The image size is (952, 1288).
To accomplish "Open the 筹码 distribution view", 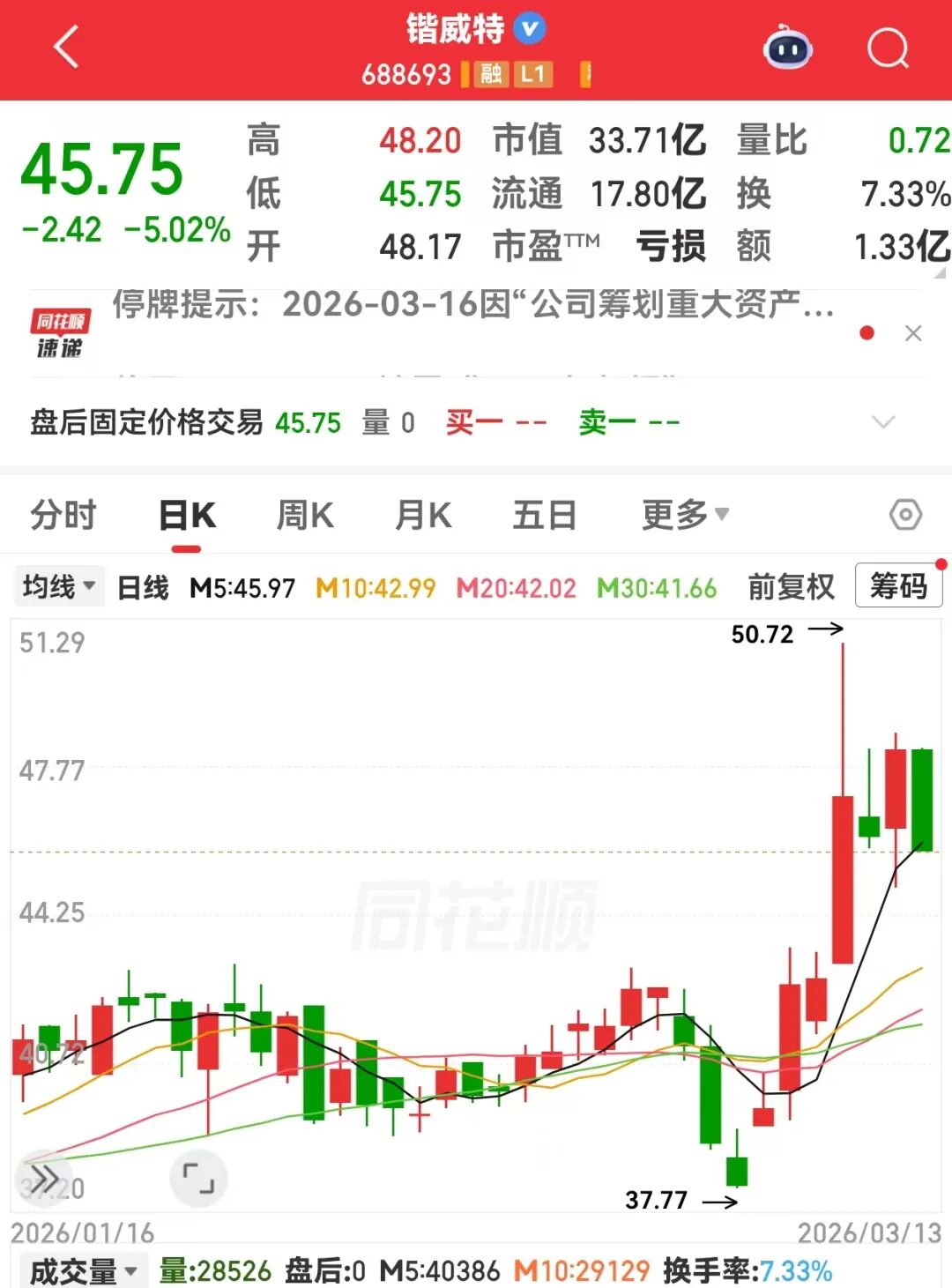I will click(898, 586).
